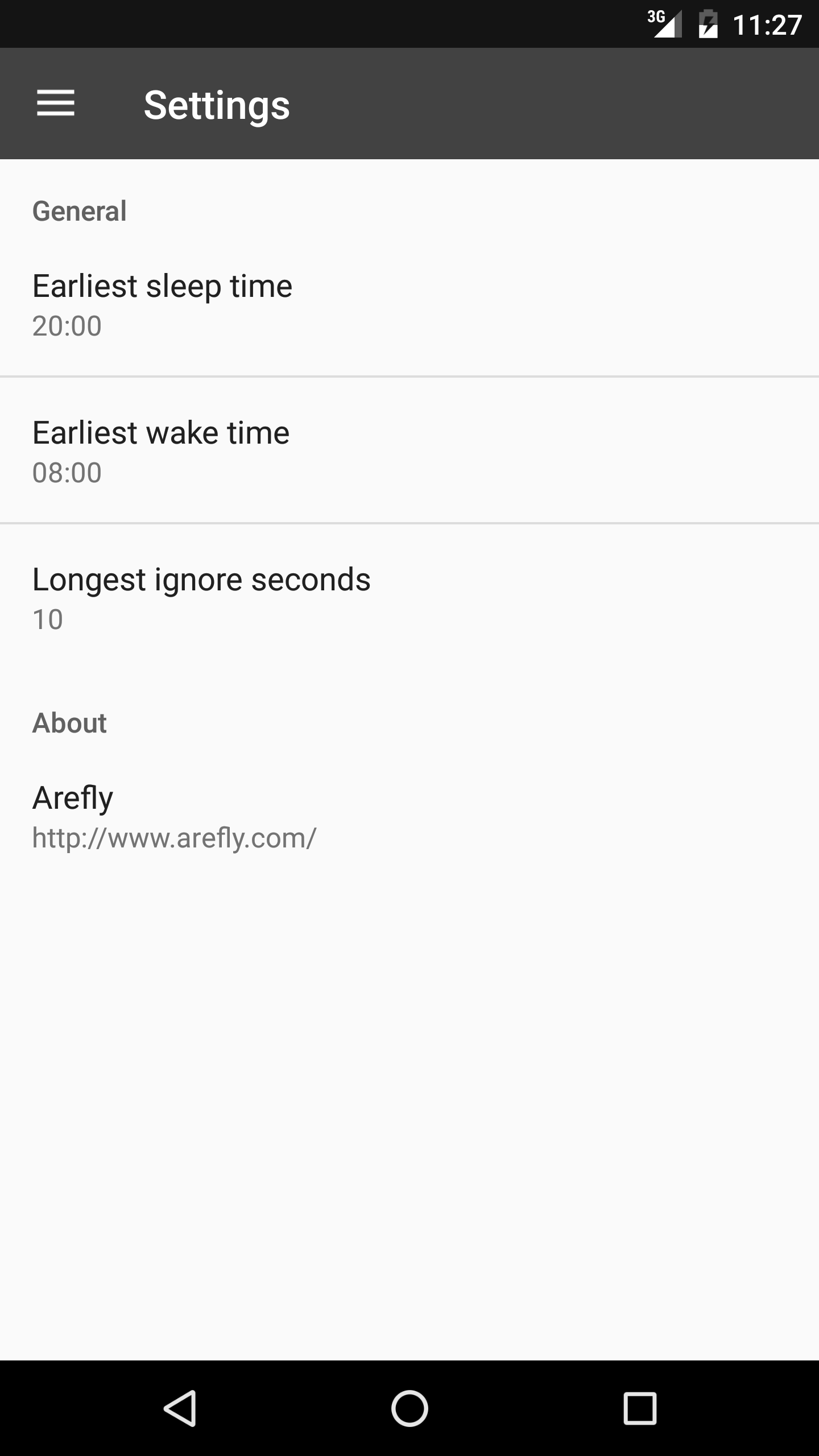Open the navigation drawer menu
The image size is (819, 1456).
point(56,104)
